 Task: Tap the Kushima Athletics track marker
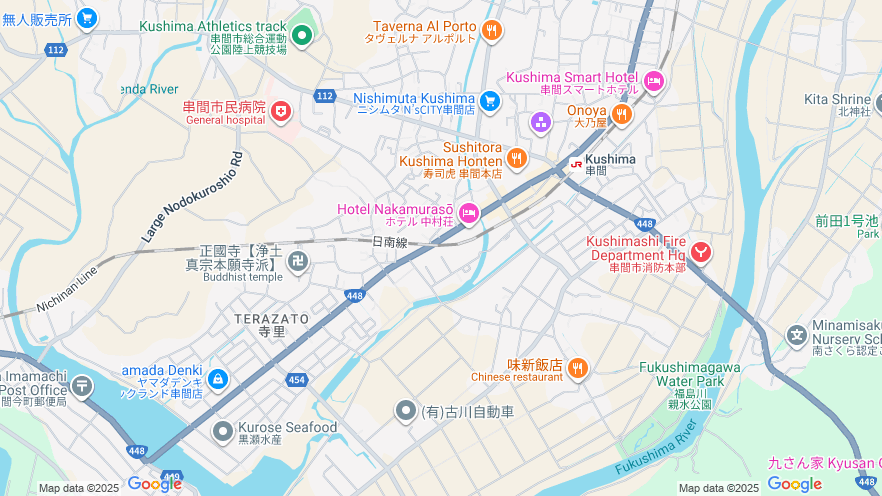302,36
